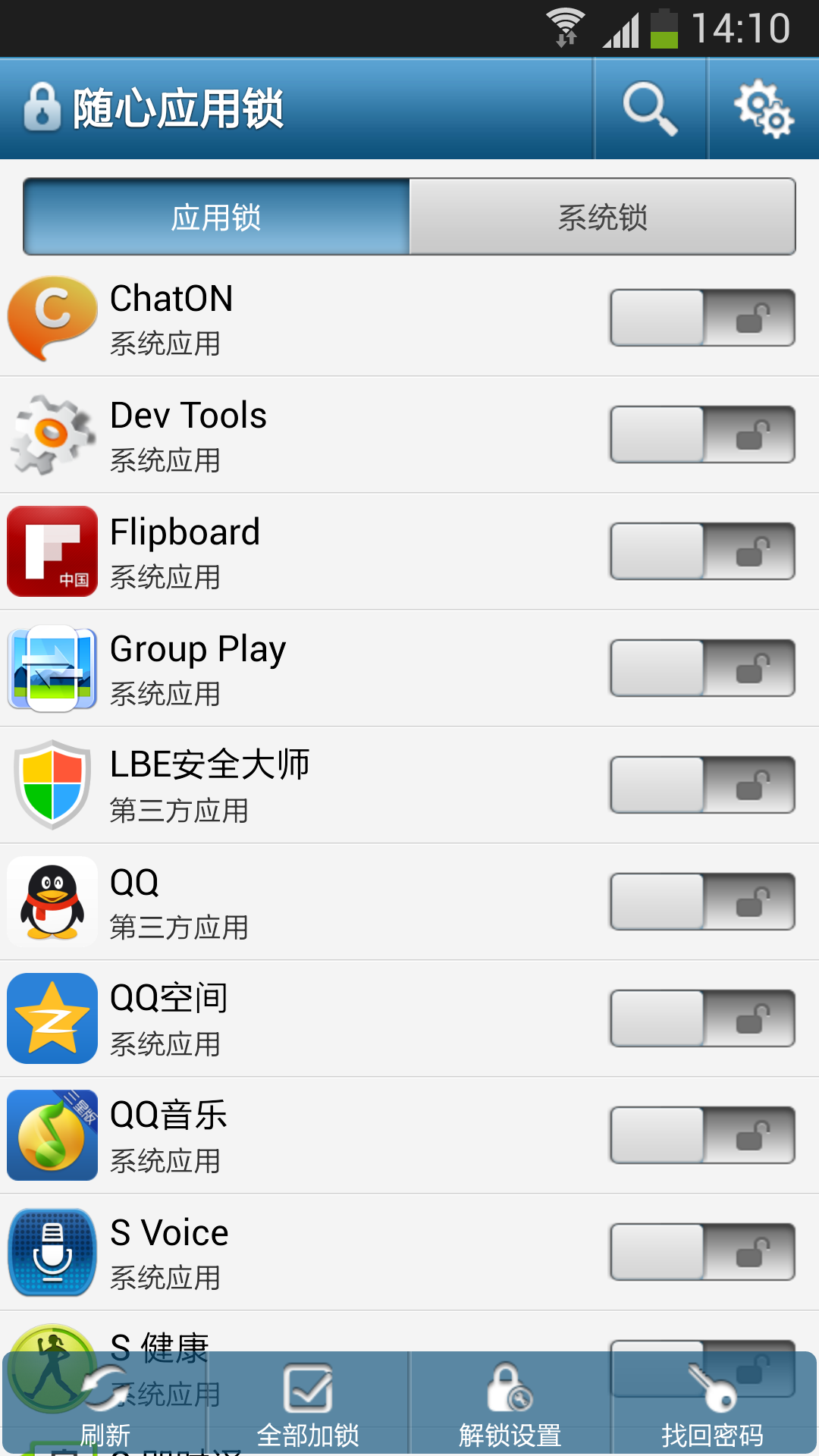Viewport: 819px width, 1456px height.
Task: Click the checkmark icon above 全部加锁
Action: pyautogui.click(x=307, y=1388)
